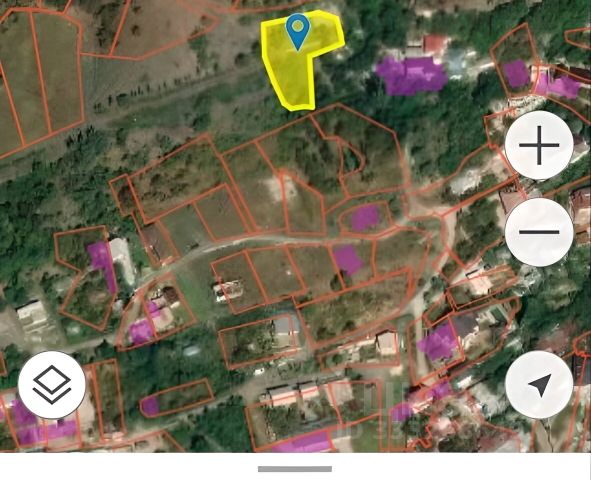Screen dimensions: 591x480
Task: Tap the blue location pin marker
Action: pyautogui.click(x=298, y=32)
